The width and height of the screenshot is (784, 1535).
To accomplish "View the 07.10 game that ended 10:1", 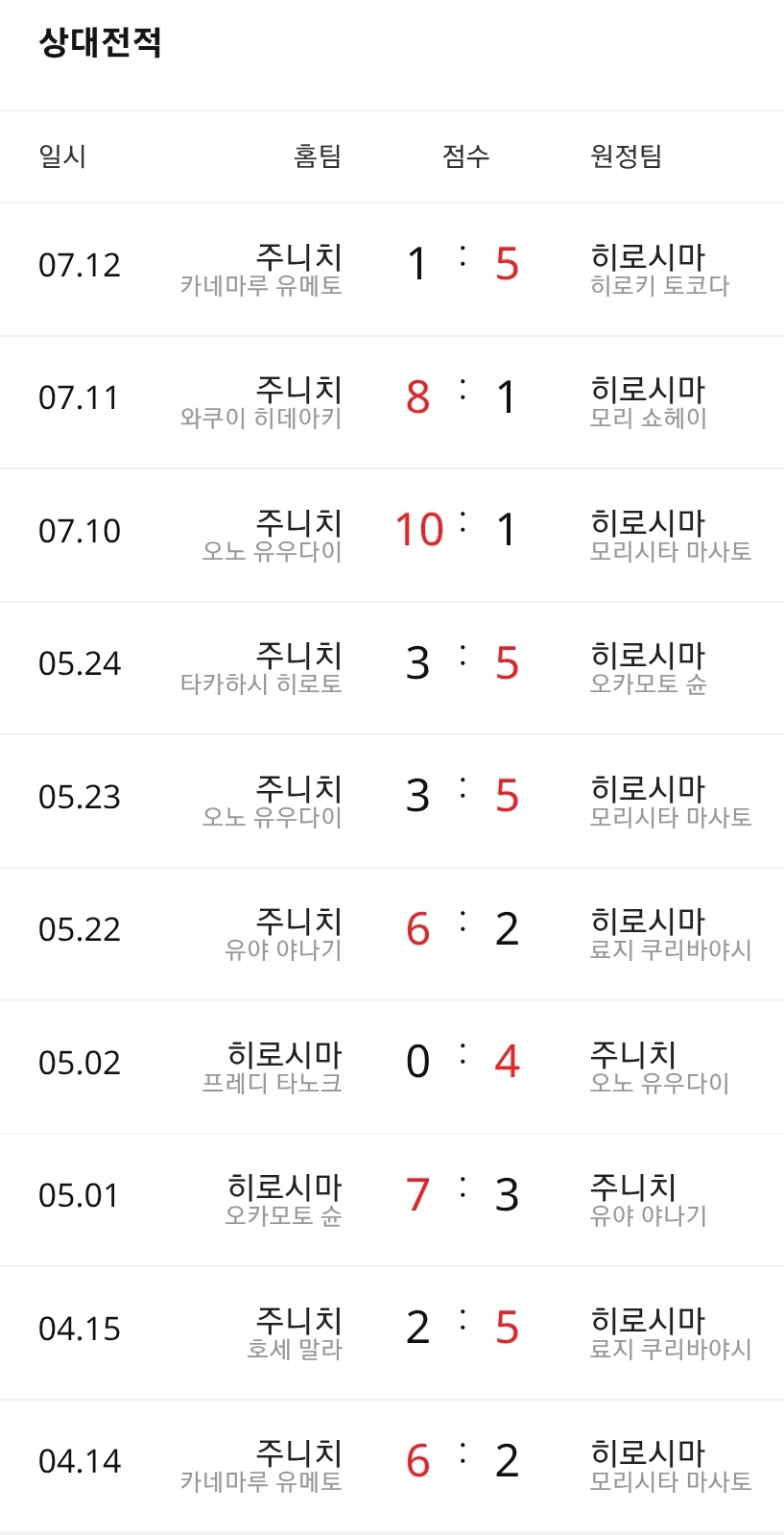I will click(392, 536).
